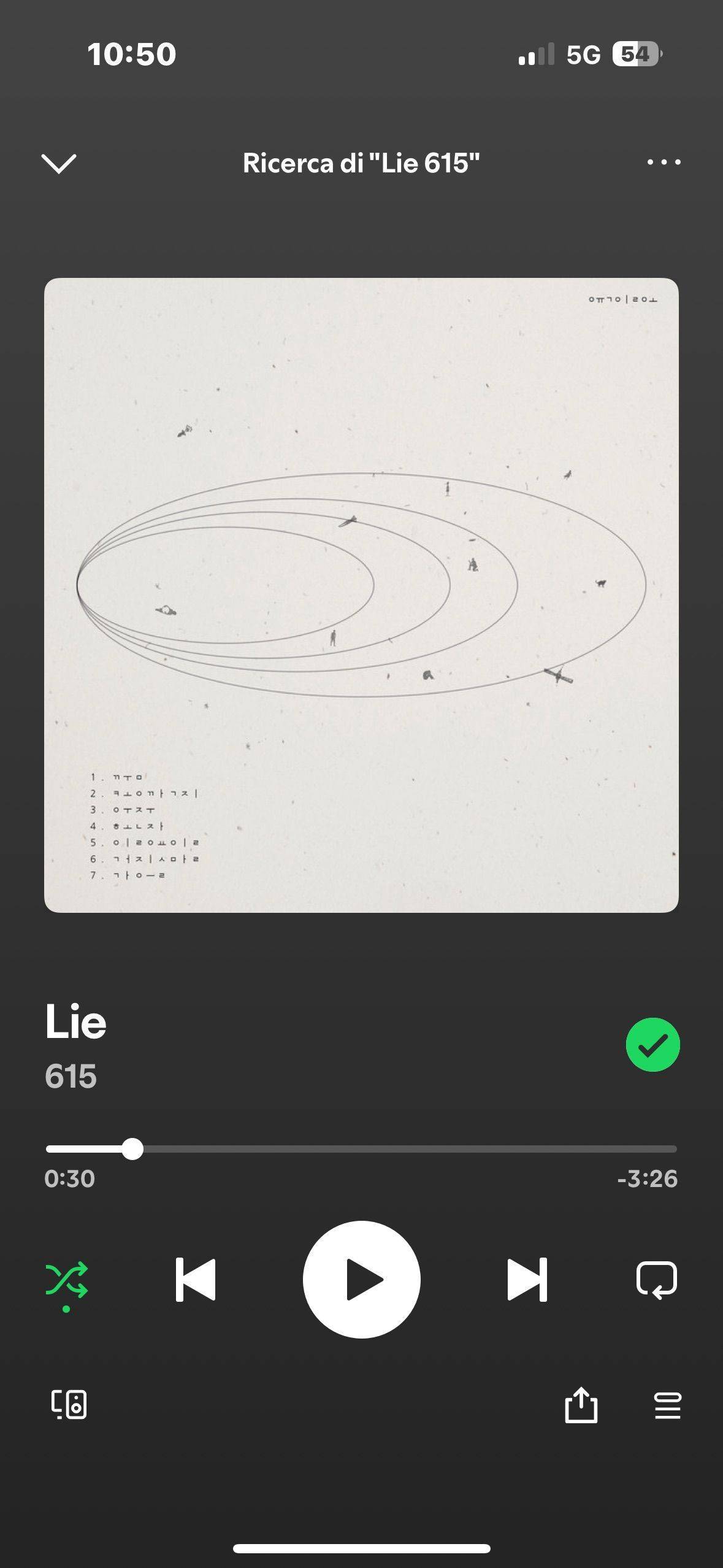Collapse the now playing screen
723x1568 pixels.
pos(58,163)
